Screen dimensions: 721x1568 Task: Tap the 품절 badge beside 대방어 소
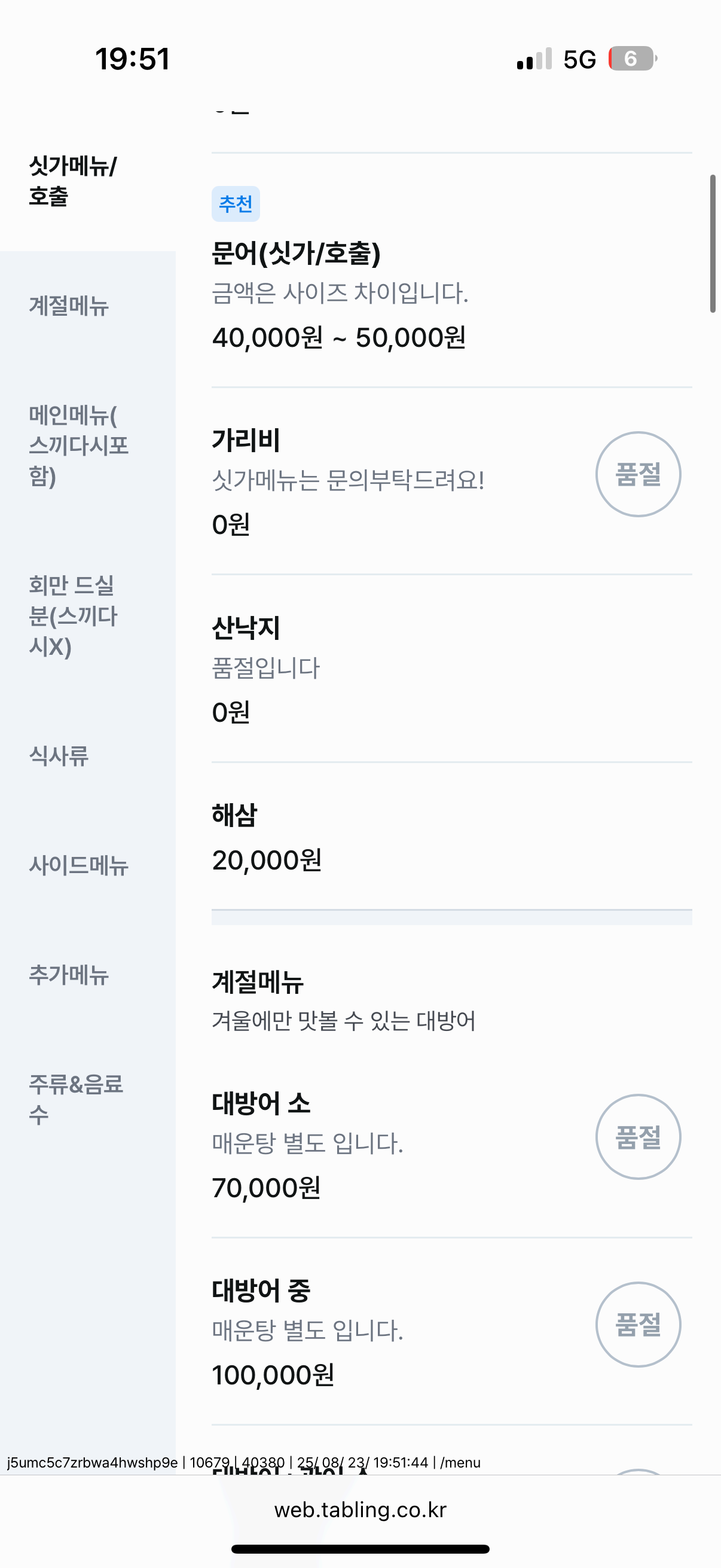point(638,1138)
